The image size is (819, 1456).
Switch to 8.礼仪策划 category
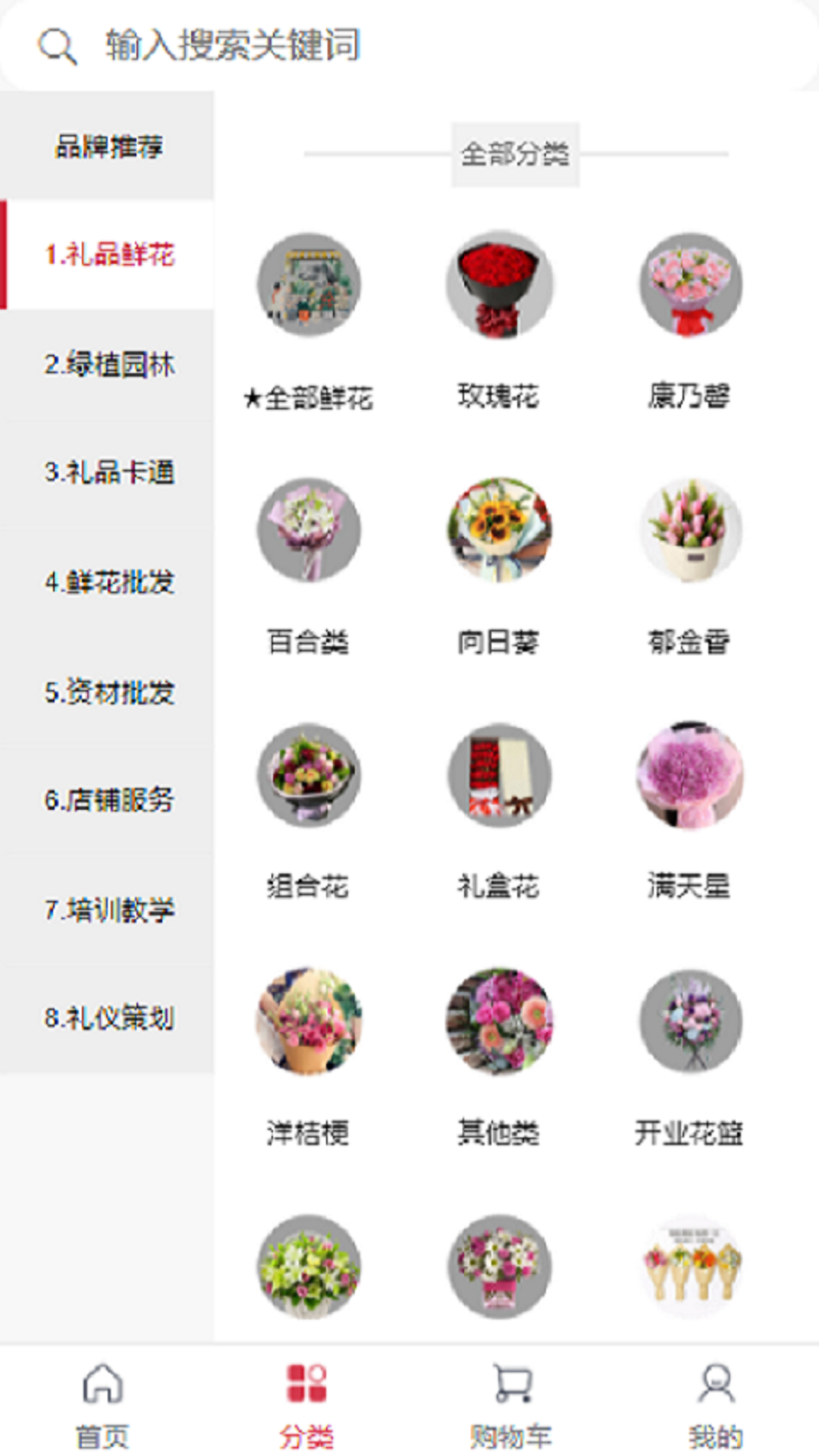click(108, 1018)
